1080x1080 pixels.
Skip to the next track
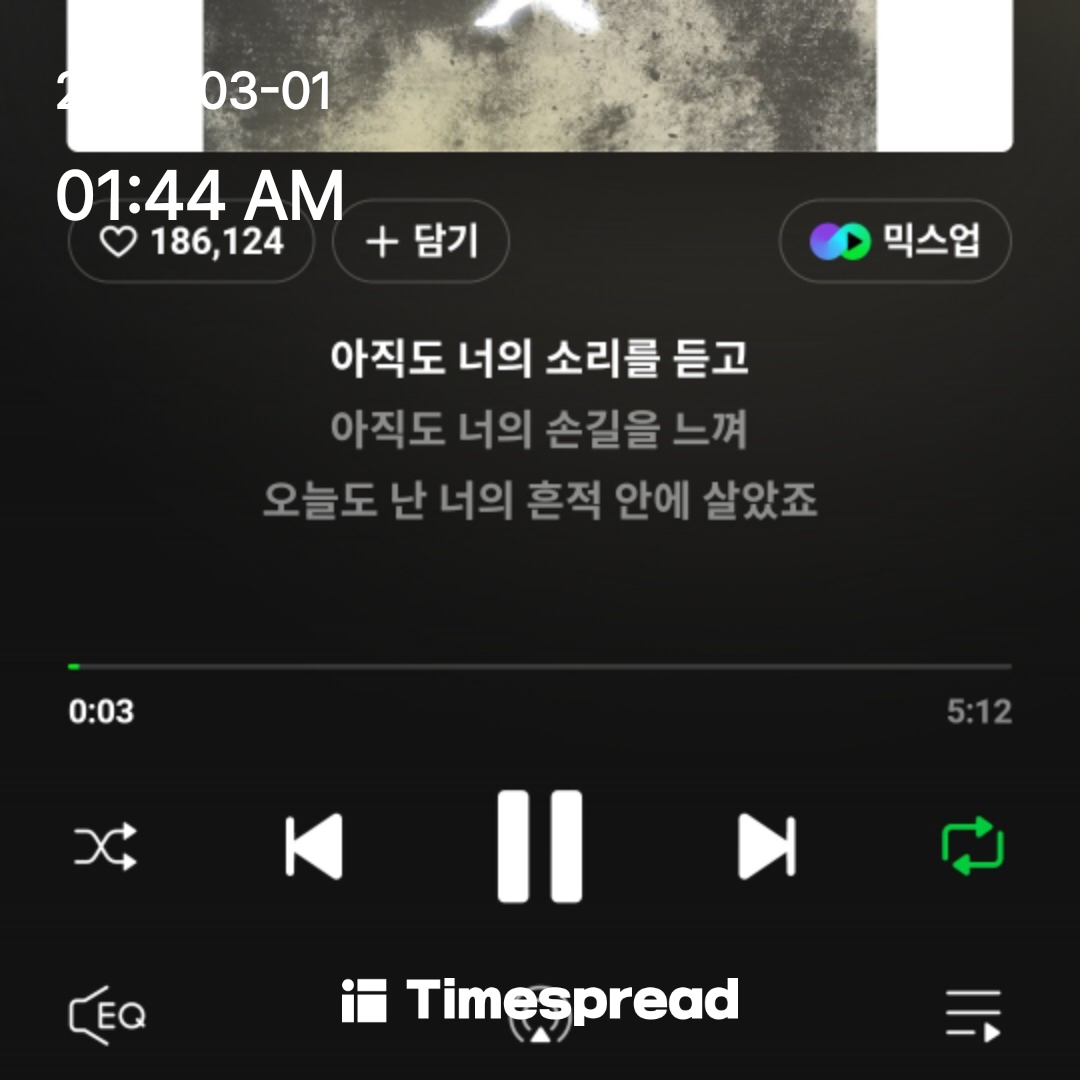point(766,847)
